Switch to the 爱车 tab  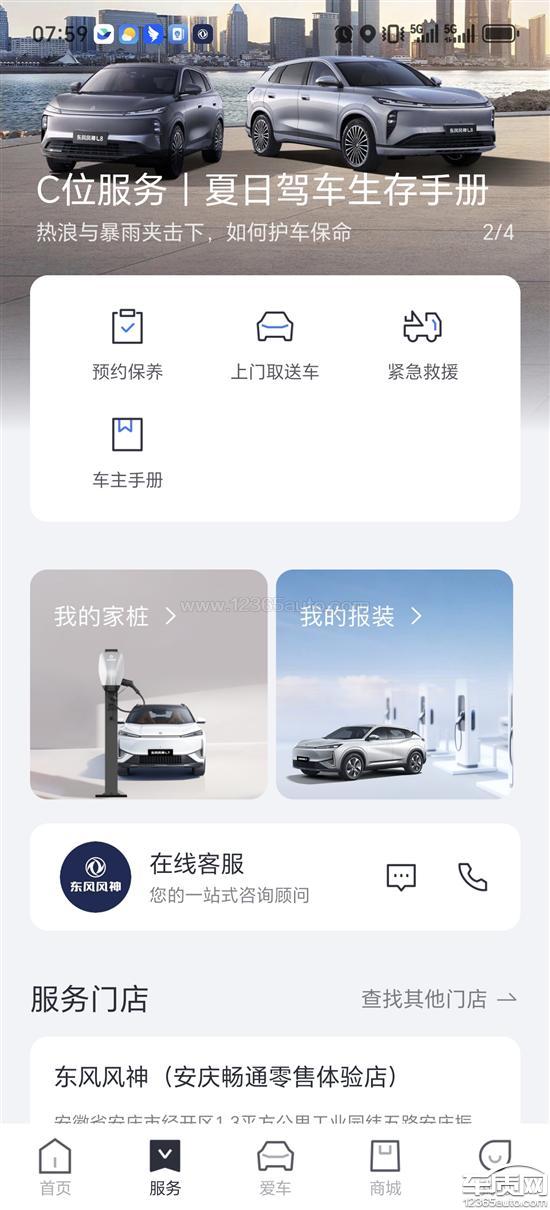[x=275, y=1167]
